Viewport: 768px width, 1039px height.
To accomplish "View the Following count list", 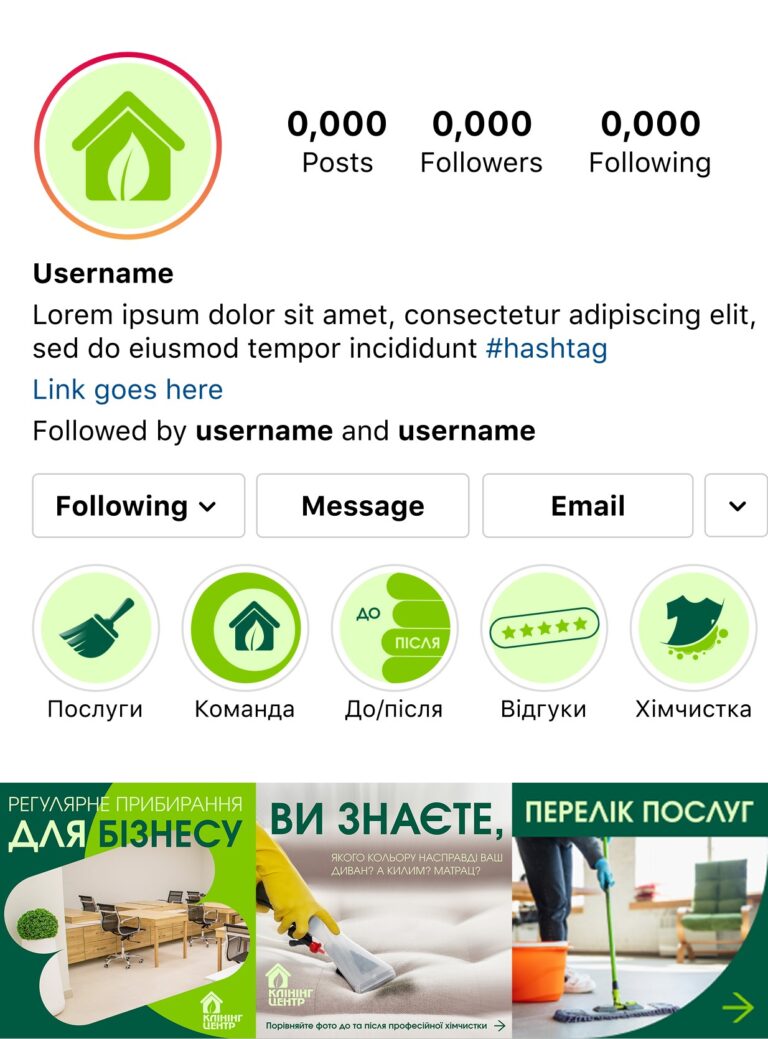I will 649,142.
